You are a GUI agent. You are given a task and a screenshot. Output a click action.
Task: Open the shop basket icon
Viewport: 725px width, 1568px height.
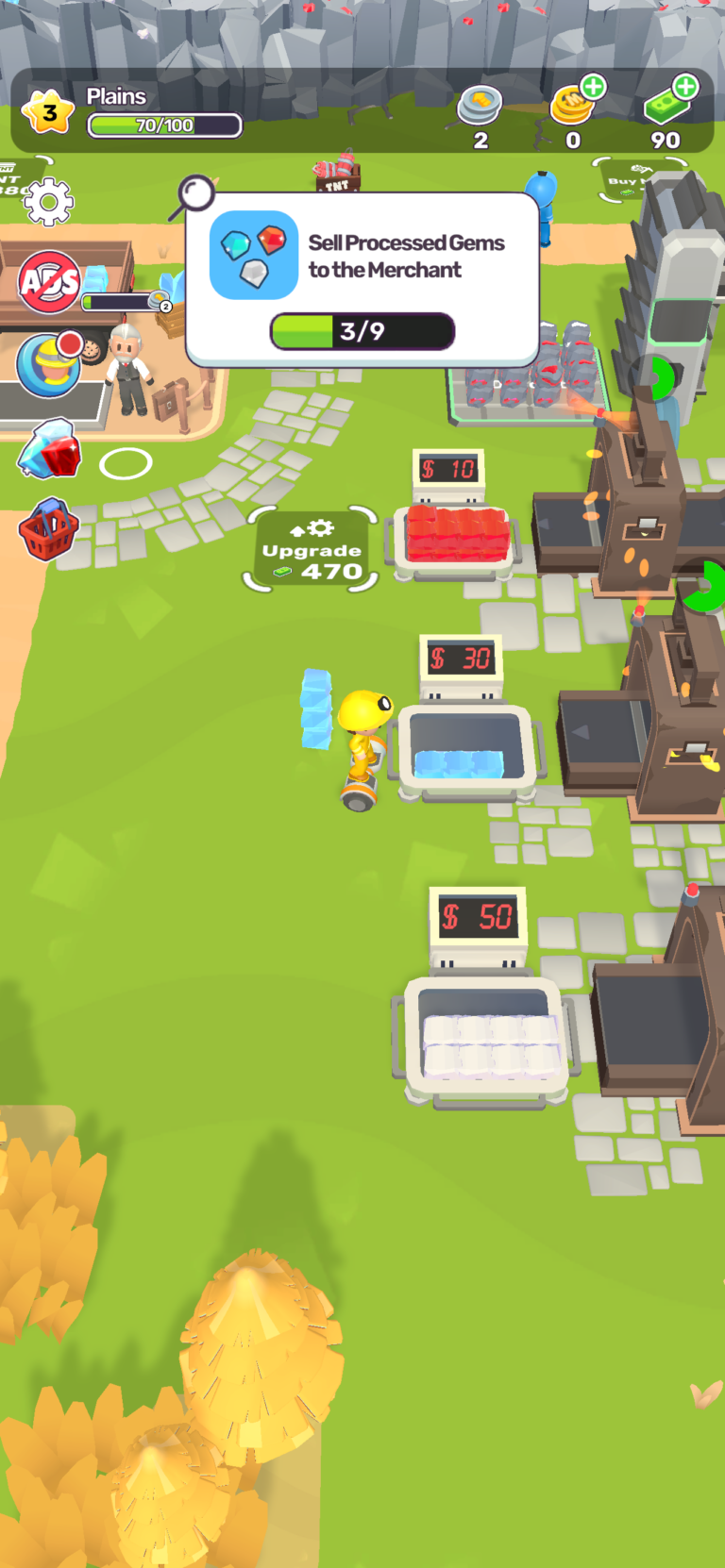[x=49, y=529]
